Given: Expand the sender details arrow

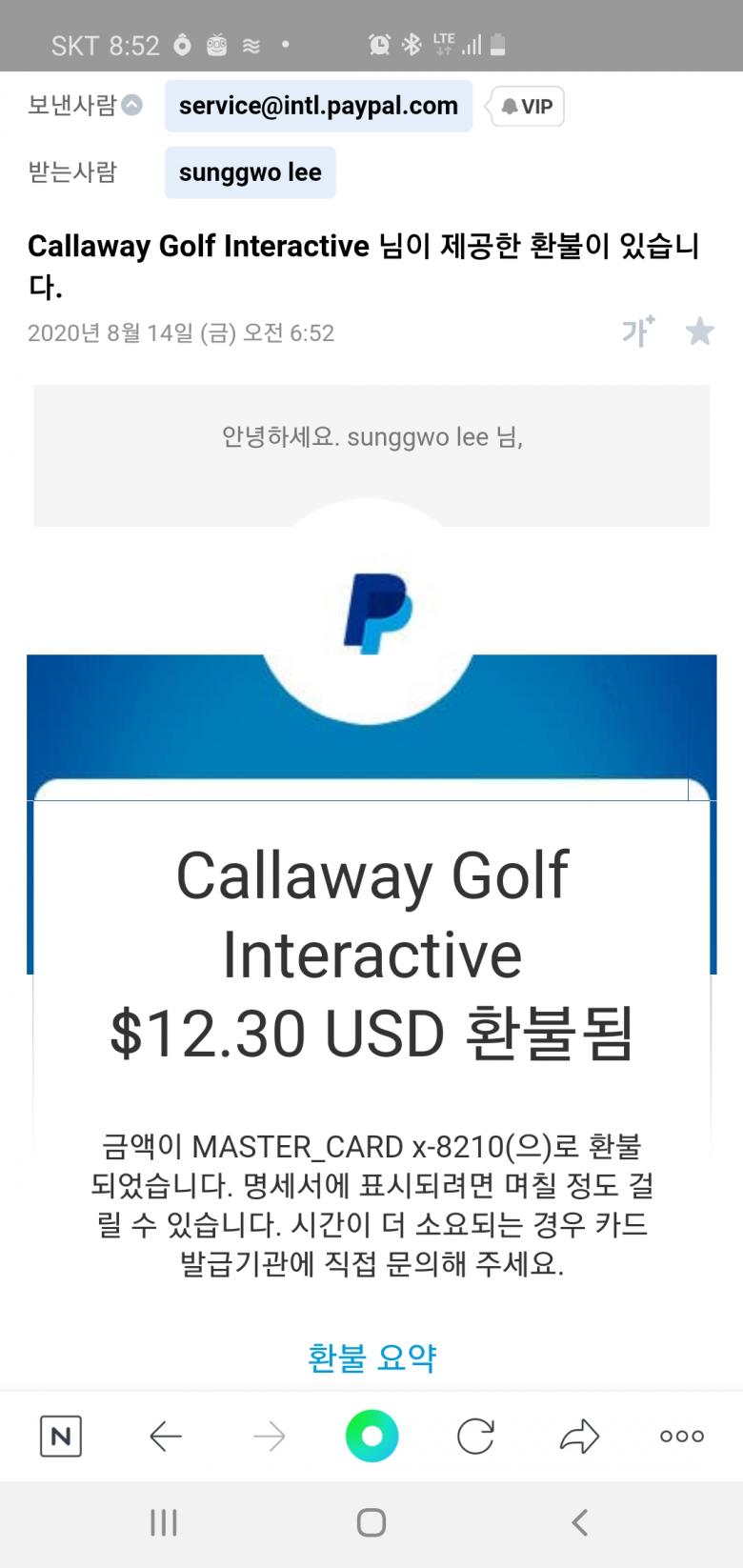Looking at the screenshot, I should click(132, 106).
